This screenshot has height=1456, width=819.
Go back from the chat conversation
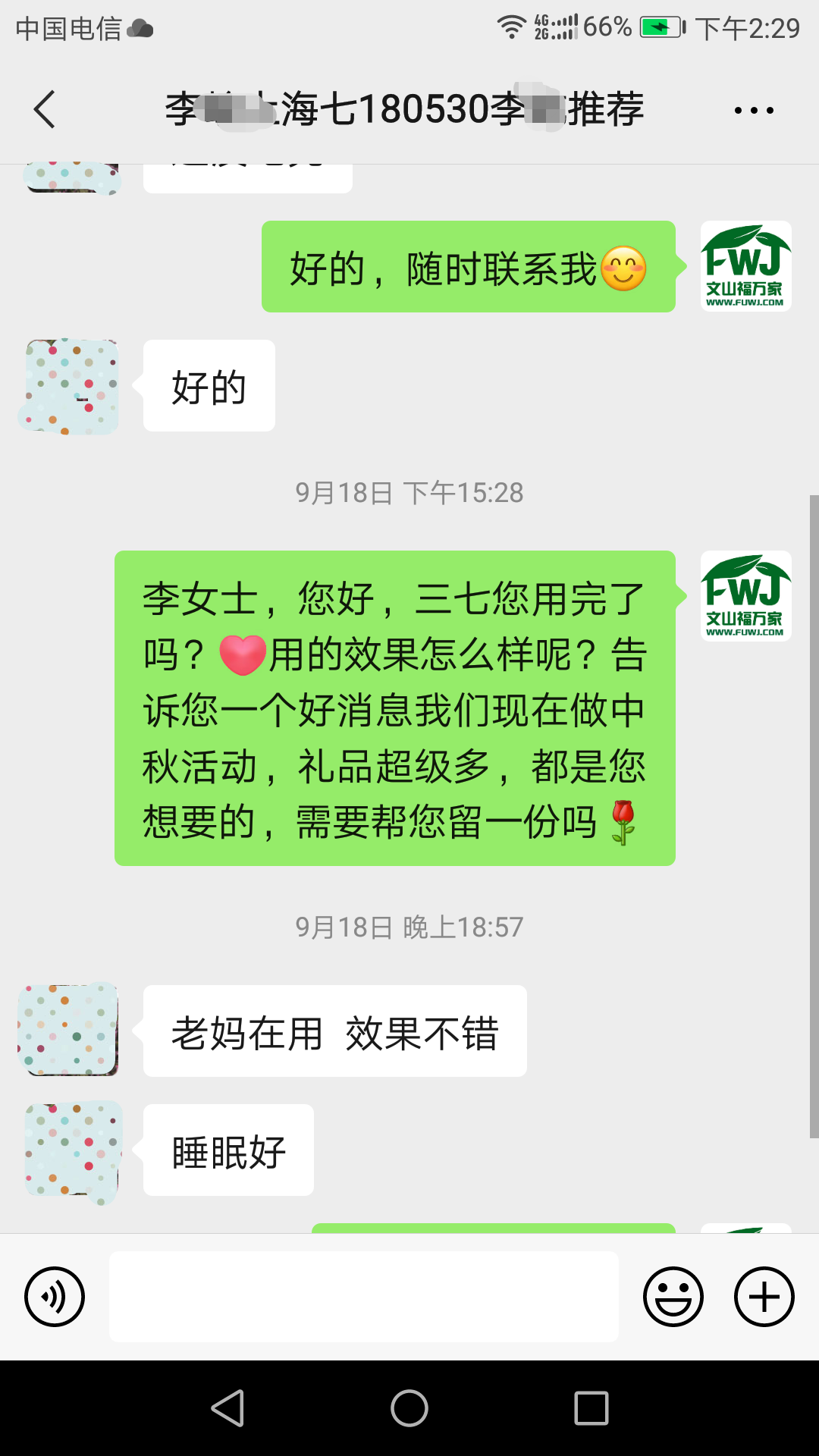[x=45, y=109]
